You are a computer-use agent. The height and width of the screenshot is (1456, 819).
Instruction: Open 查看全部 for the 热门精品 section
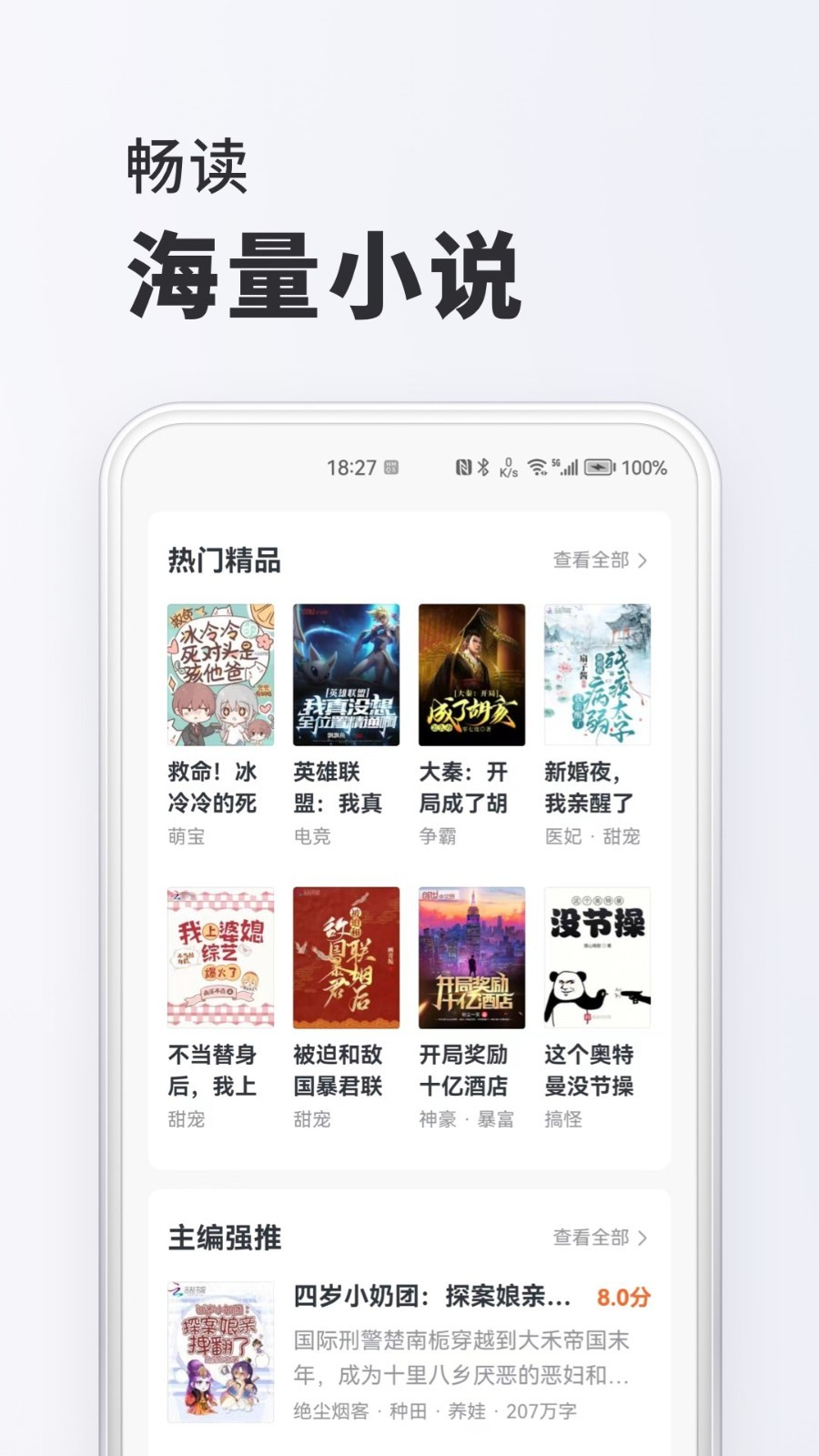click(591, 561)
